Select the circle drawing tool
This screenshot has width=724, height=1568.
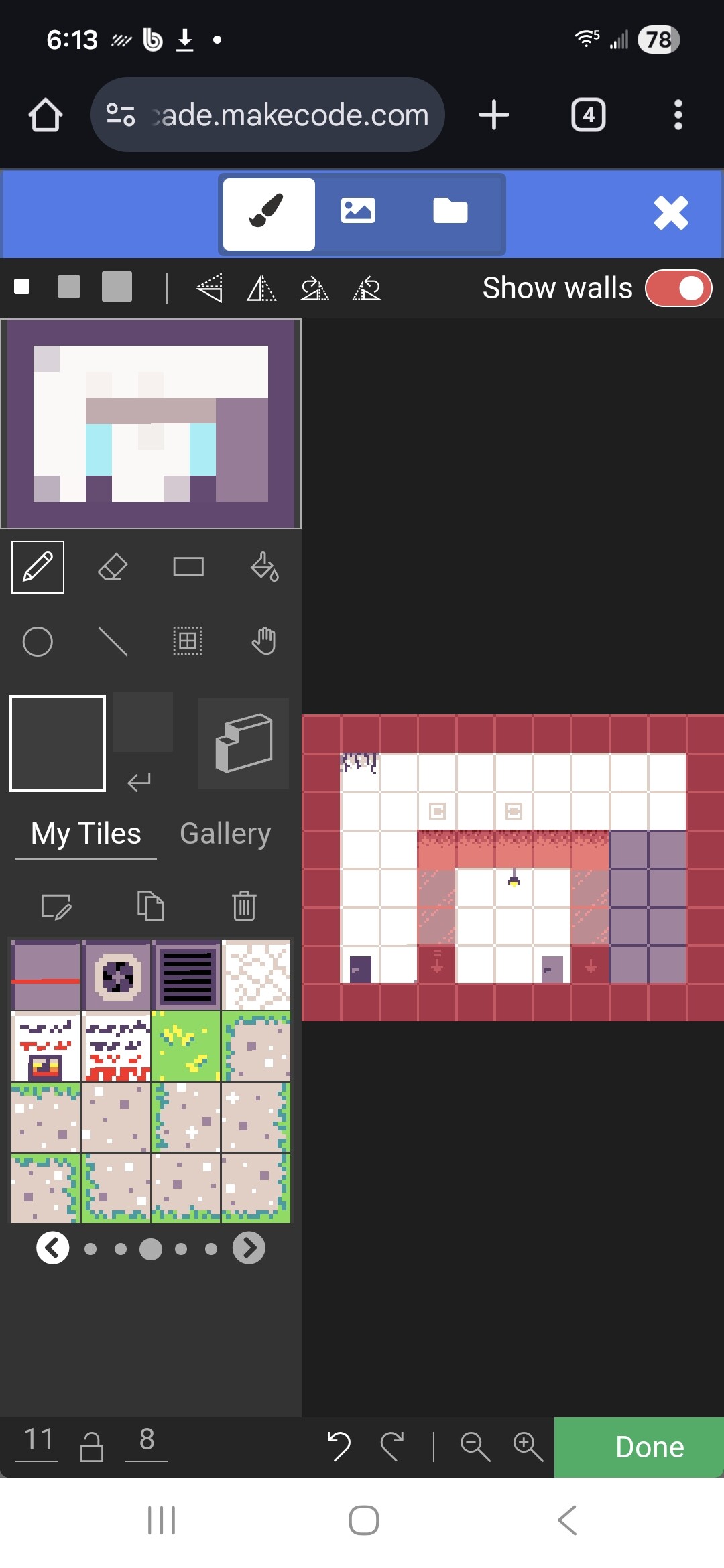click(x=38, y=641)
